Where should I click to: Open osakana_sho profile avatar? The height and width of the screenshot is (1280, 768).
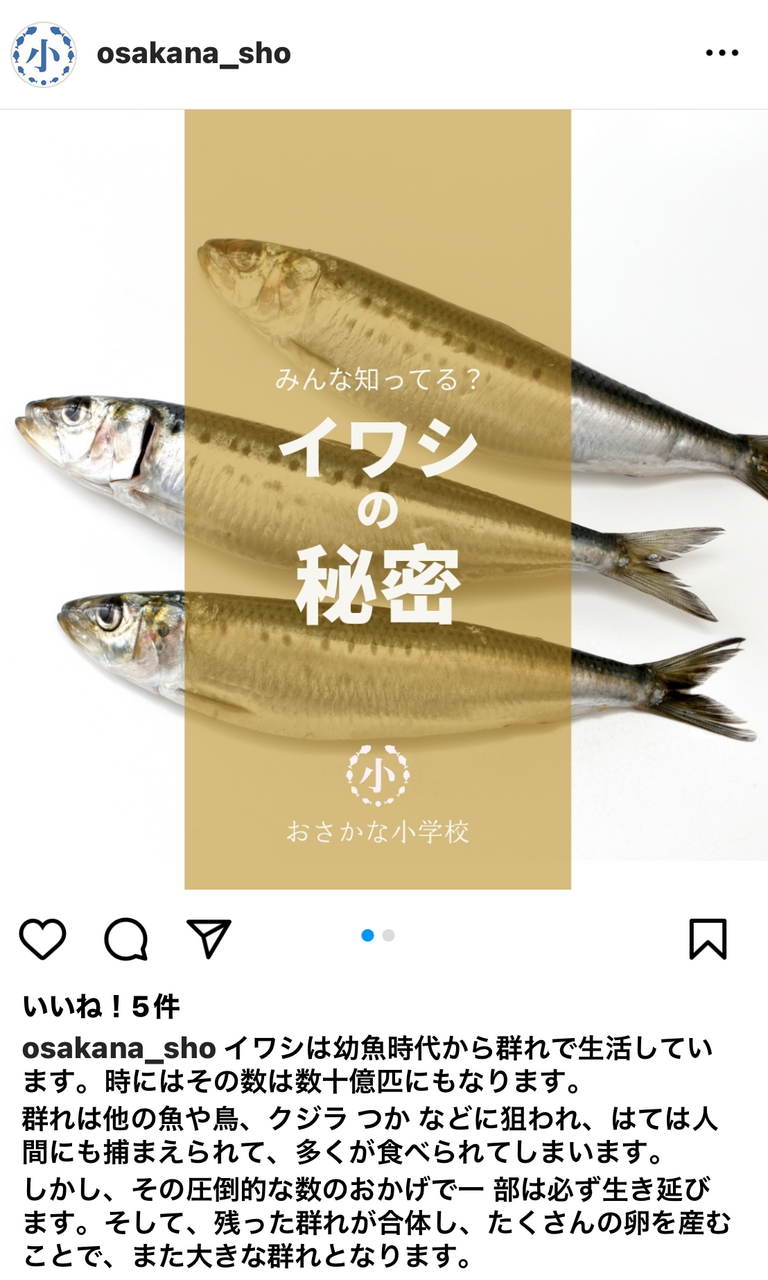point(43,54)
